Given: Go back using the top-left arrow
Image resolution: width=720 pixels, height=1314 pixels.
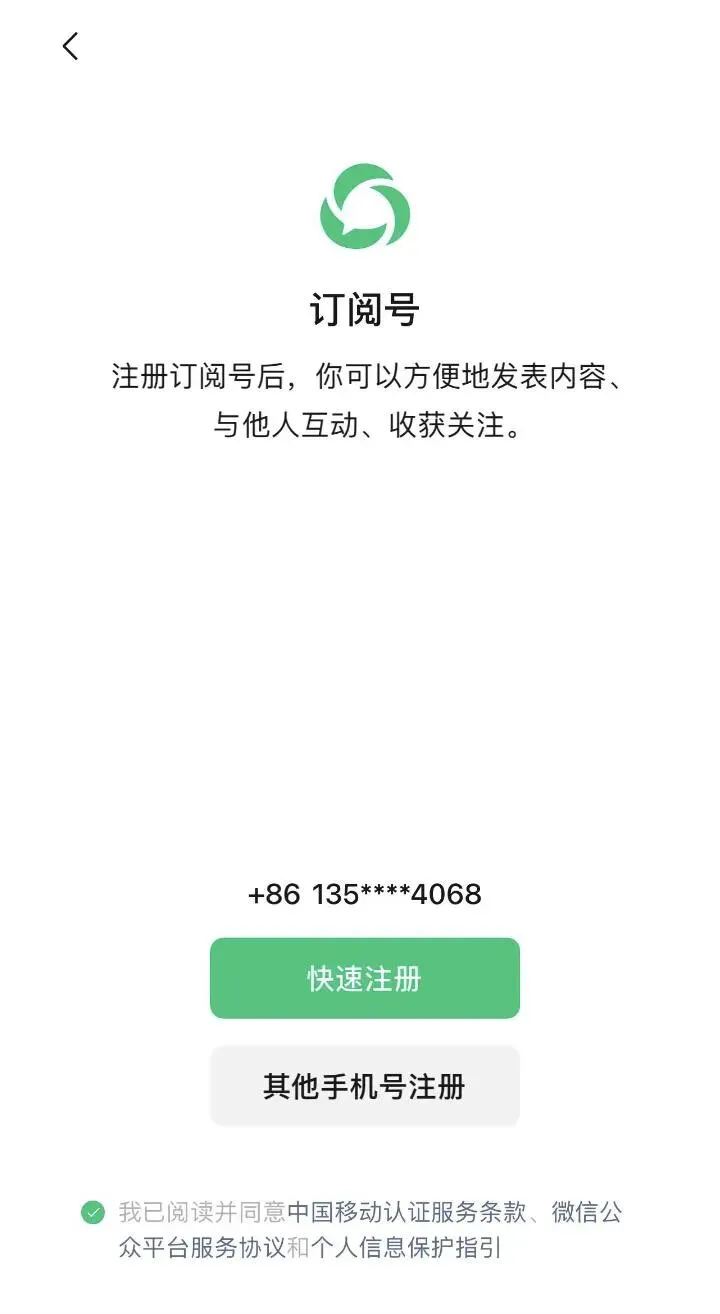Looking at the screenshot, I should point(70,46).
